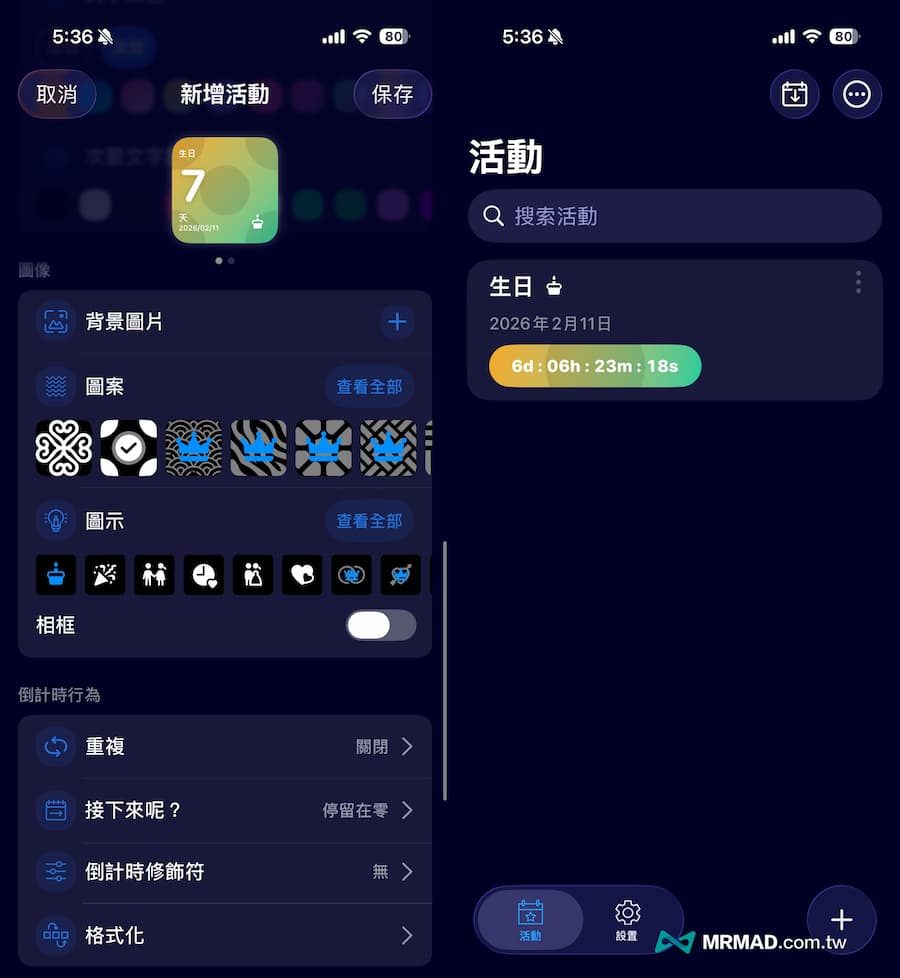Click the 搜索活動 search field
Screen dimensions: 900x978
[x=675, y=216]
